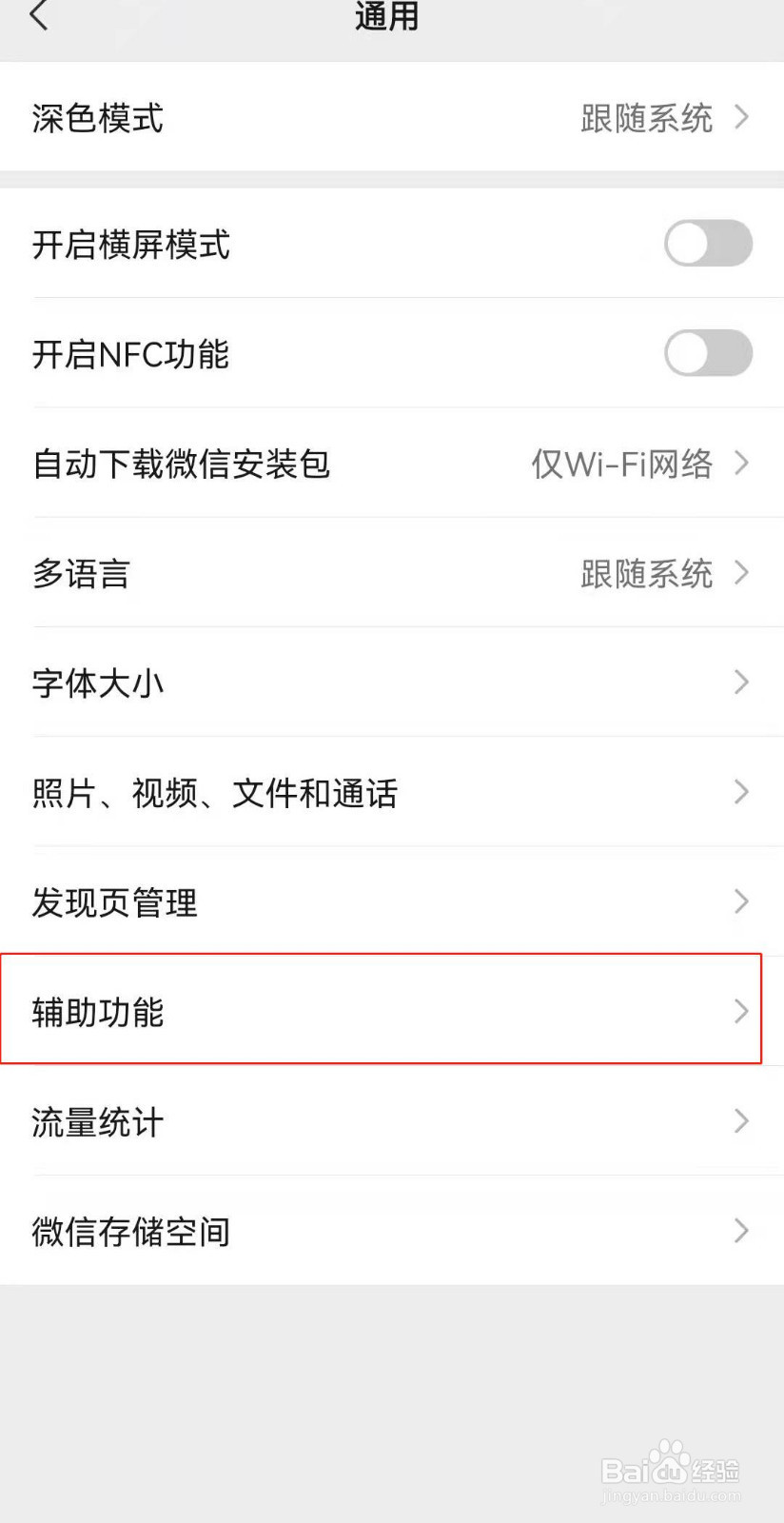
Task: Toggle landscape mode off
Action: [708, 244]
